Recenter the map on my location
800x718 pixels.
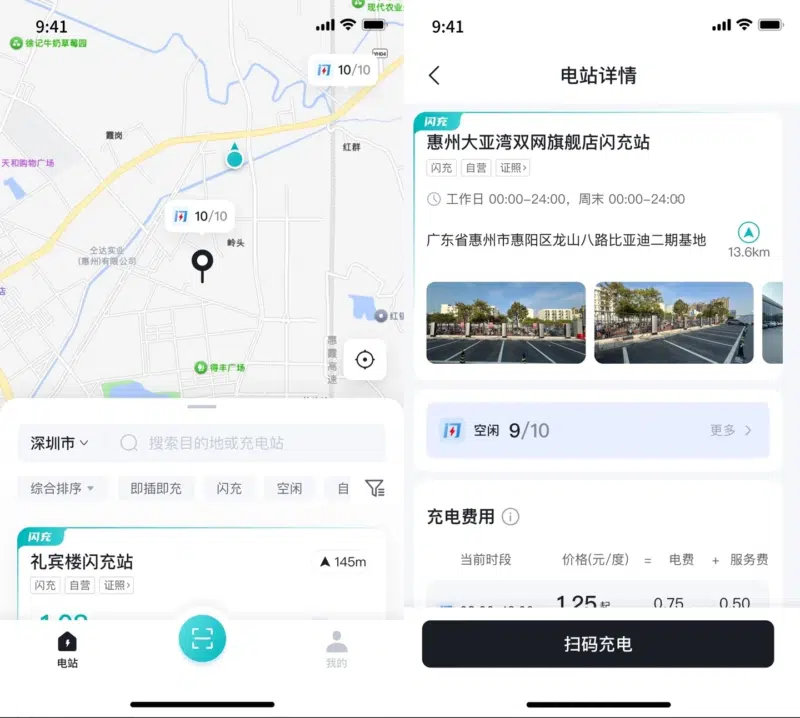tap(365, 360)
